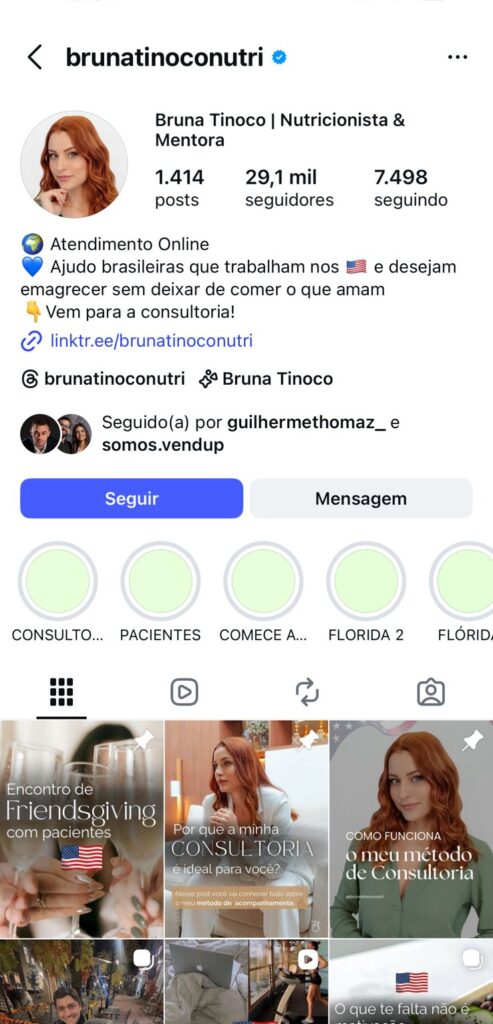View the 29,1 mil seguidores list
The width and height of the screenshot is (493, 1024).
(x=289, y=187)
